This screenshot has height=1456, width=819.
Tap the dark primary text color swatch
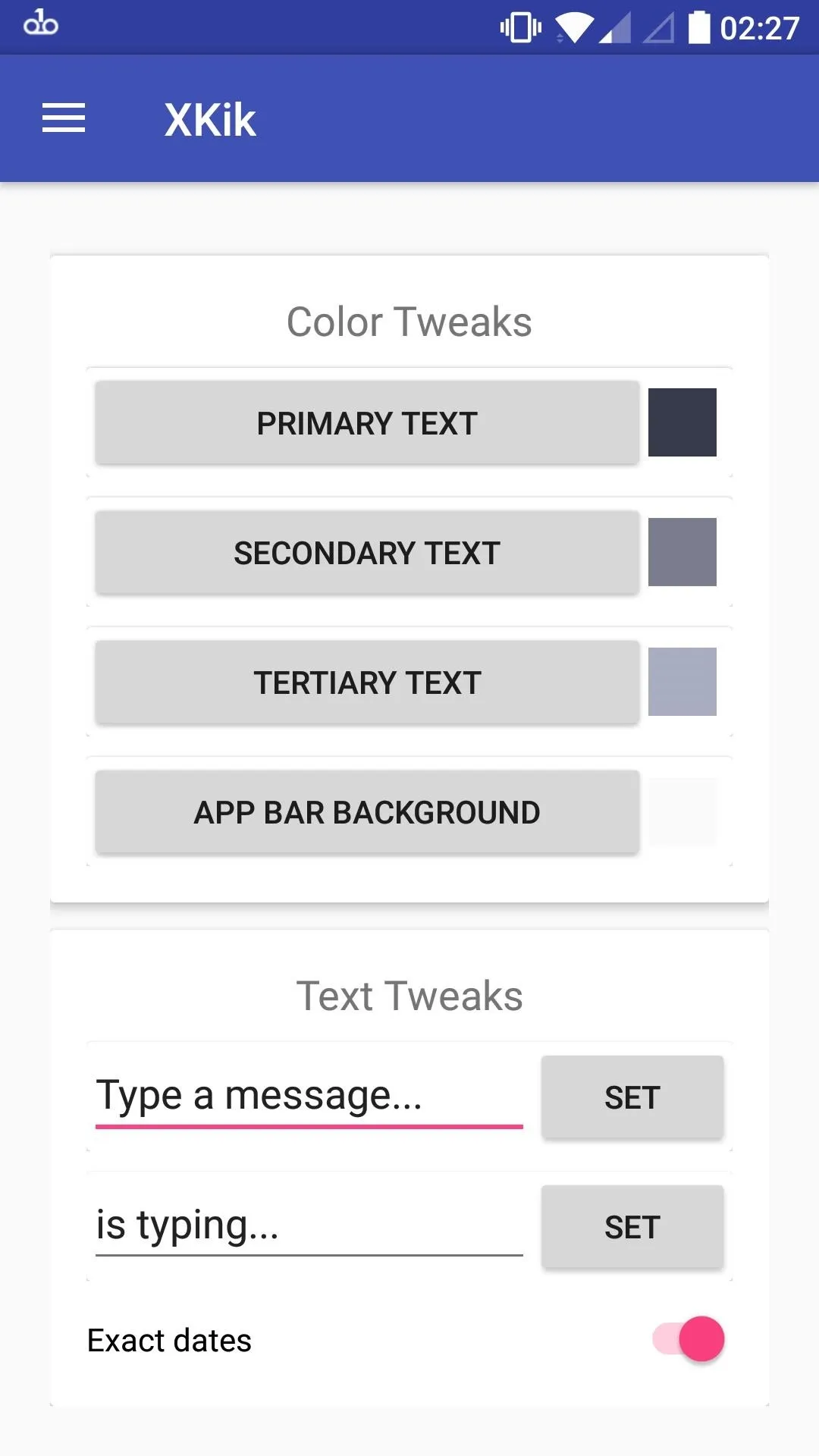(x=682, y=422)
